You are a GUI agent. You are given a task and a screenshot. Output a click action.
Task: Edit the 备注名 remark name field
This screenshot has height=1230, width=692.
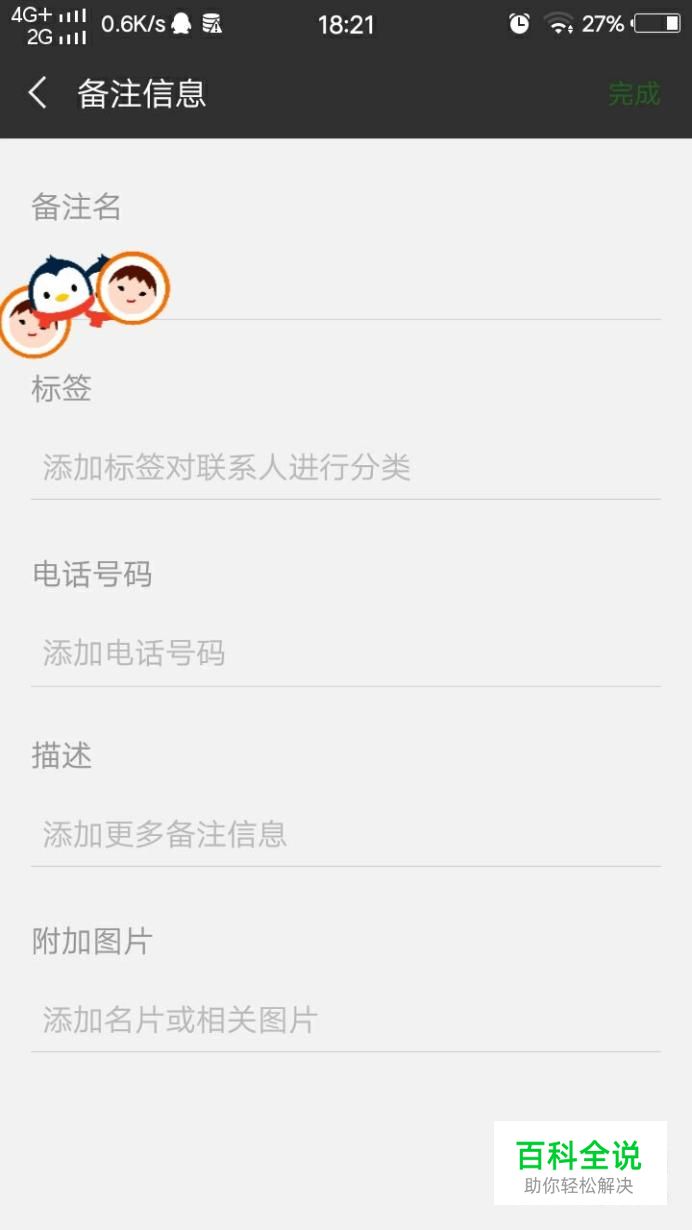click(x=346, y=286)
